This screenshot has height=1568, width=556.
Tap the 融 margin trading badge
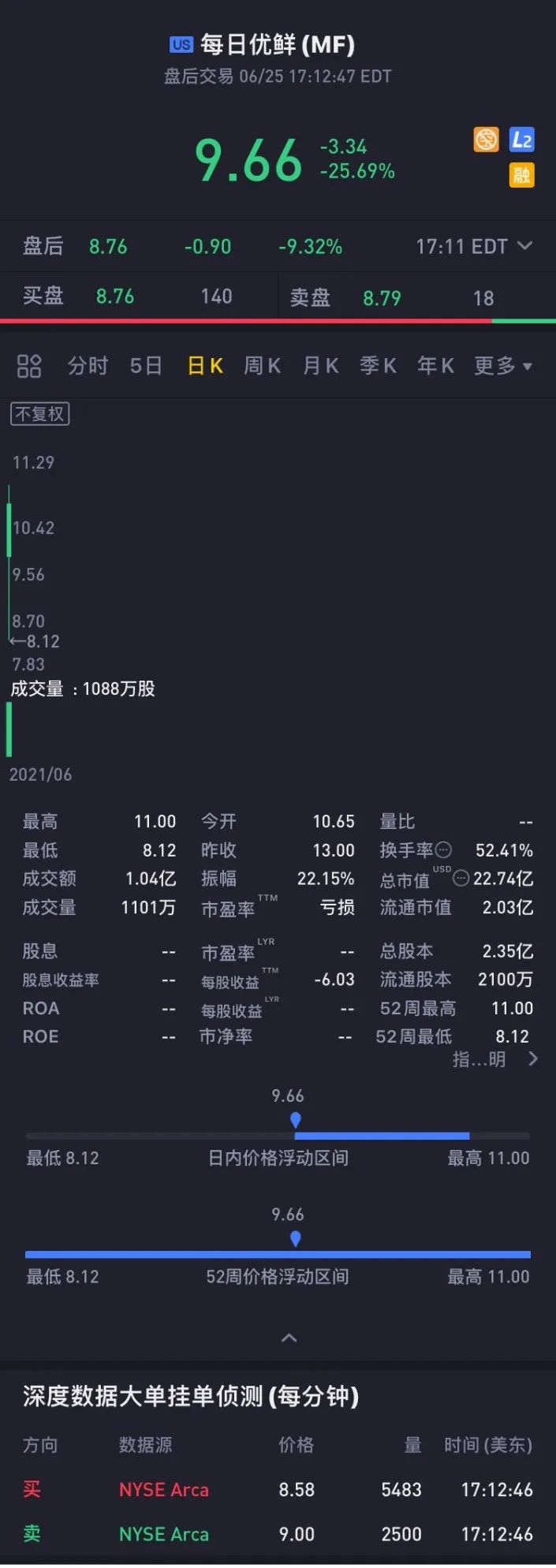tap(521, 175)
